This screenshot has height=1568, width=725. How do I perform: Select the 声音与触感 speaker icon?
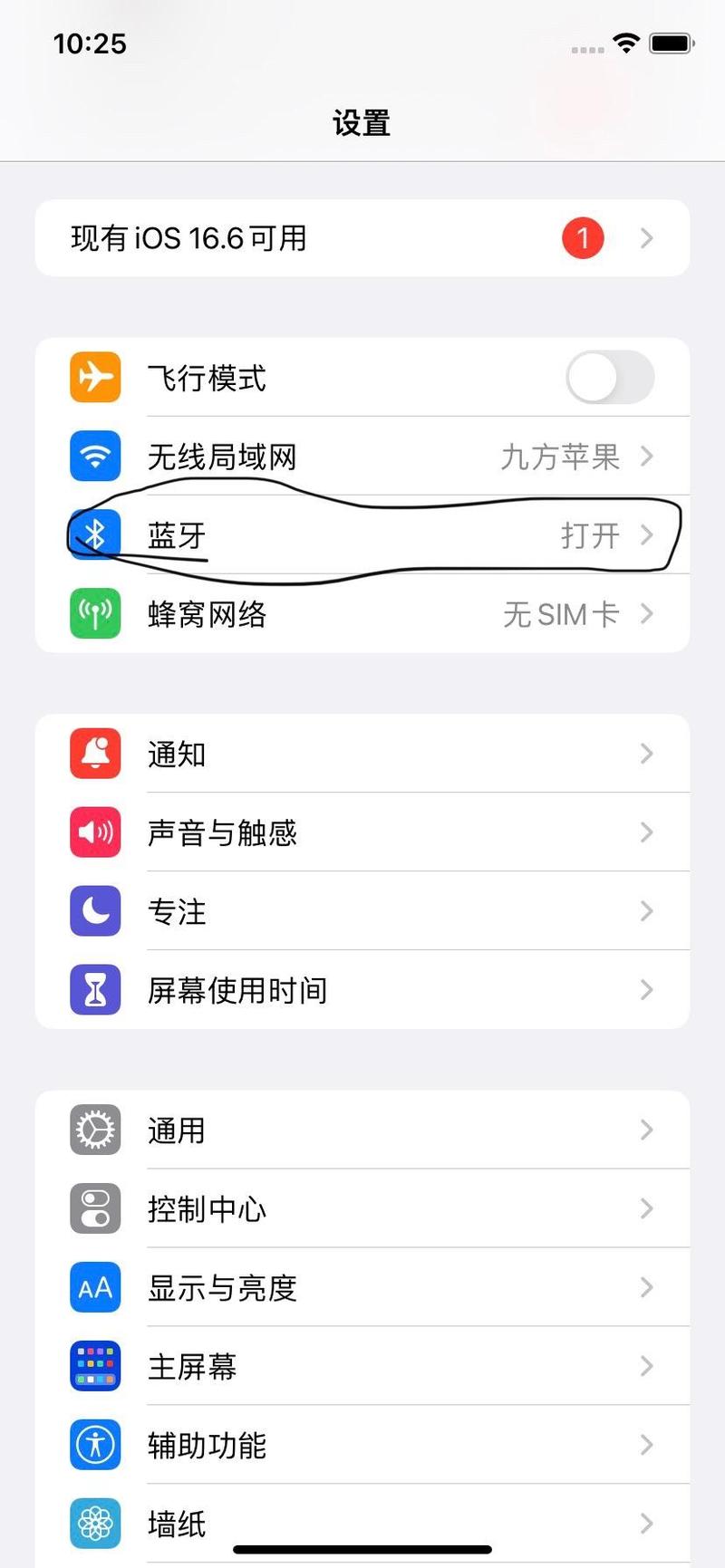click(94, 832)
